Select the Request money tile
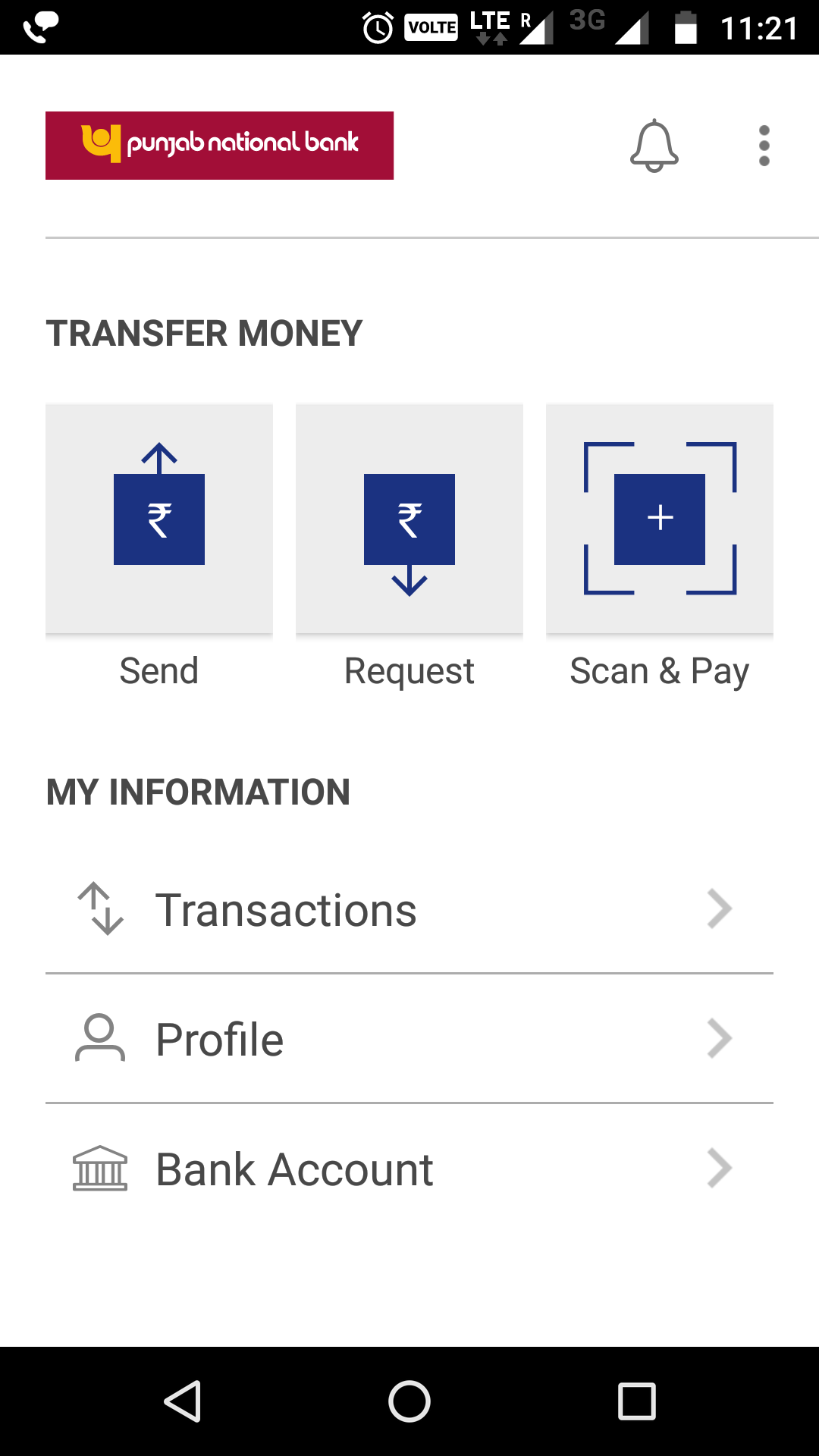This screenshot has width=819, height=1456. point(409,519)
